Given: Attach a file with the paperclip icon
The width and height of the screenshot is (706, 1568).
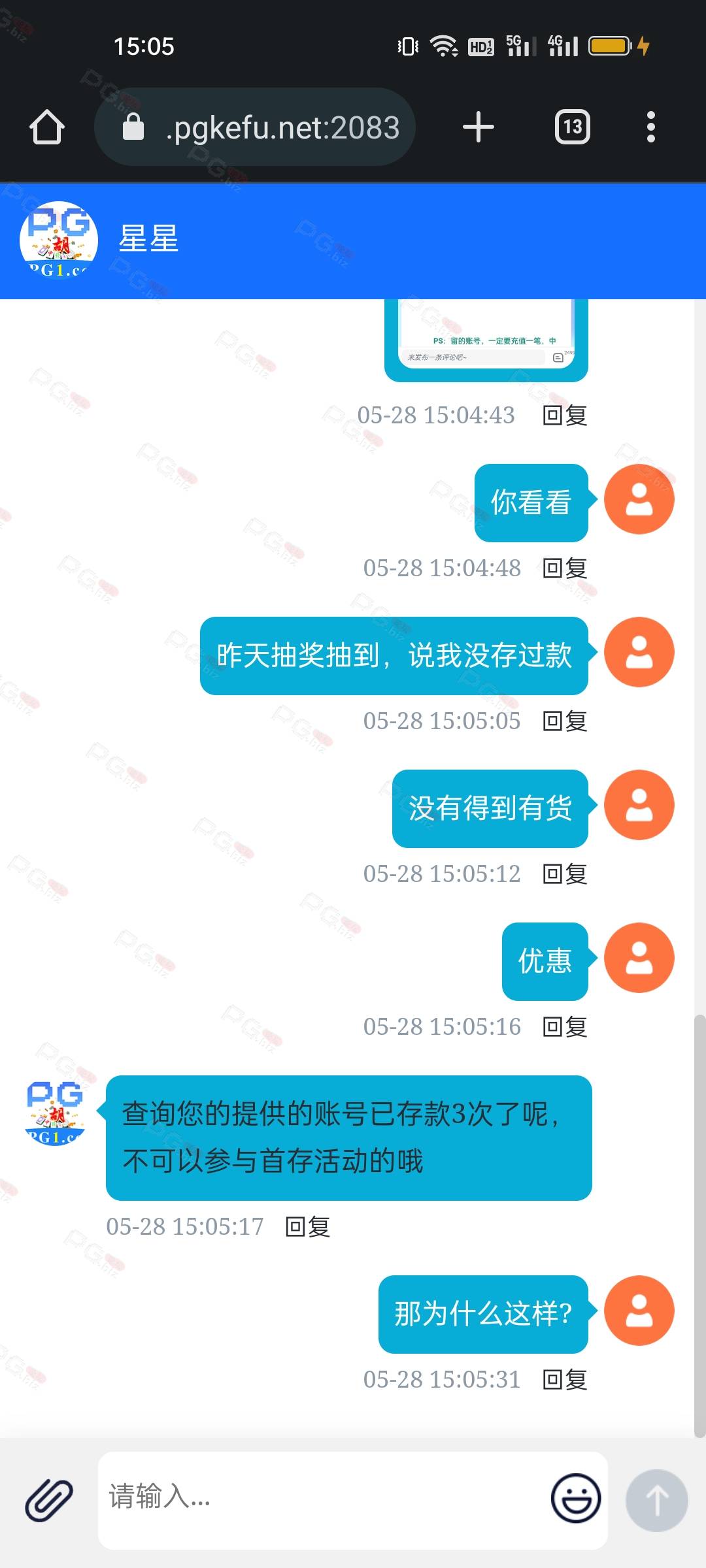Looking at the screenshot, I should point(49,1500).
